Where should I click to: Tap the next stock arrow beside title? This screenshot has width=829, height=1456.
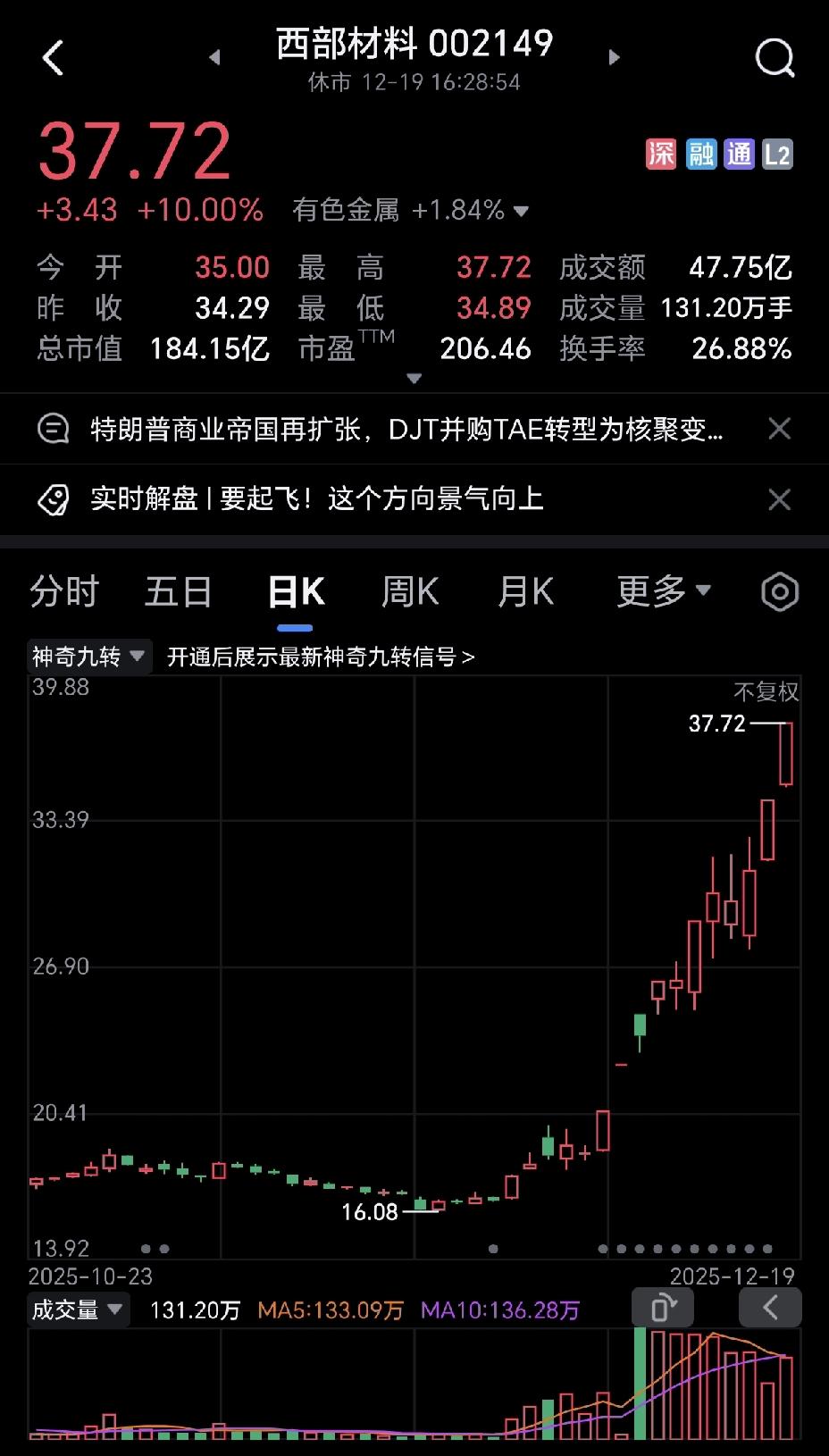(615, 56)
